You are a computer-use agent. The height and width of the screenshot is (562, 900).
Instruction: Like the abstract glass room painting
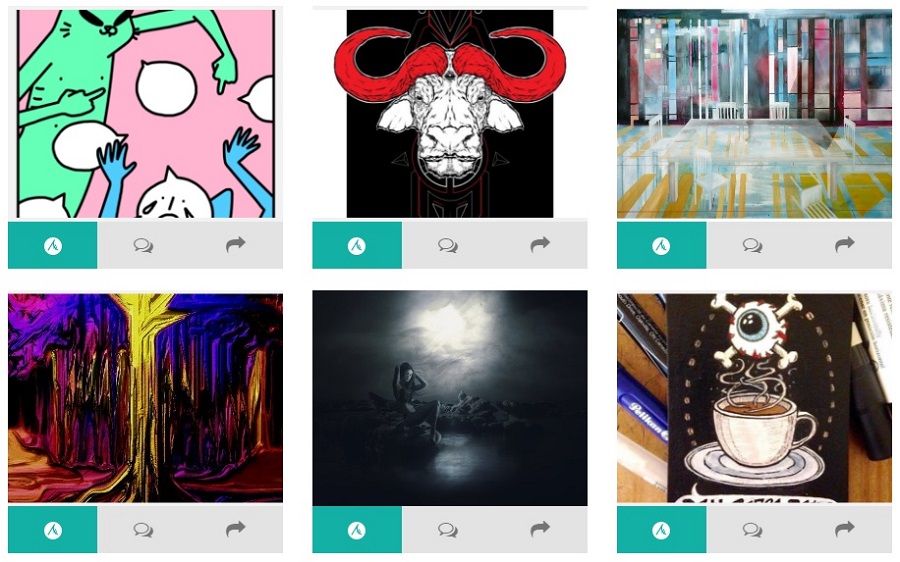(661, 245)
